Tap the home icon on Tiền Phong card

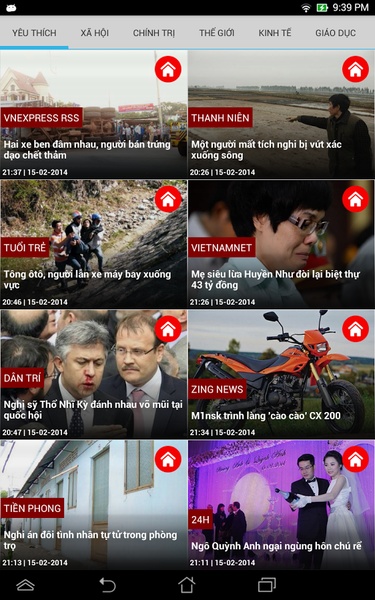[x=168, y=459]
